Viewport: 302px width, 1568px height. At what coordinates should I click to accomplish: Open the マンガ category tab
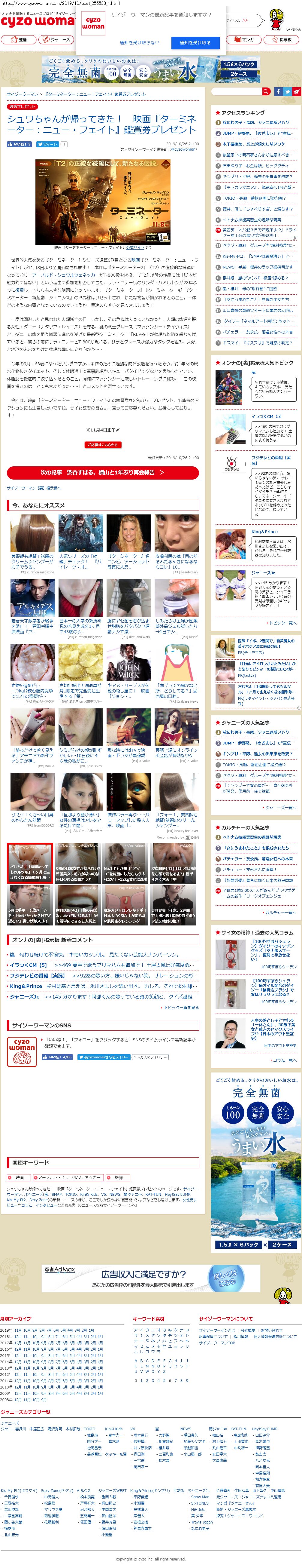click(243, 40)
